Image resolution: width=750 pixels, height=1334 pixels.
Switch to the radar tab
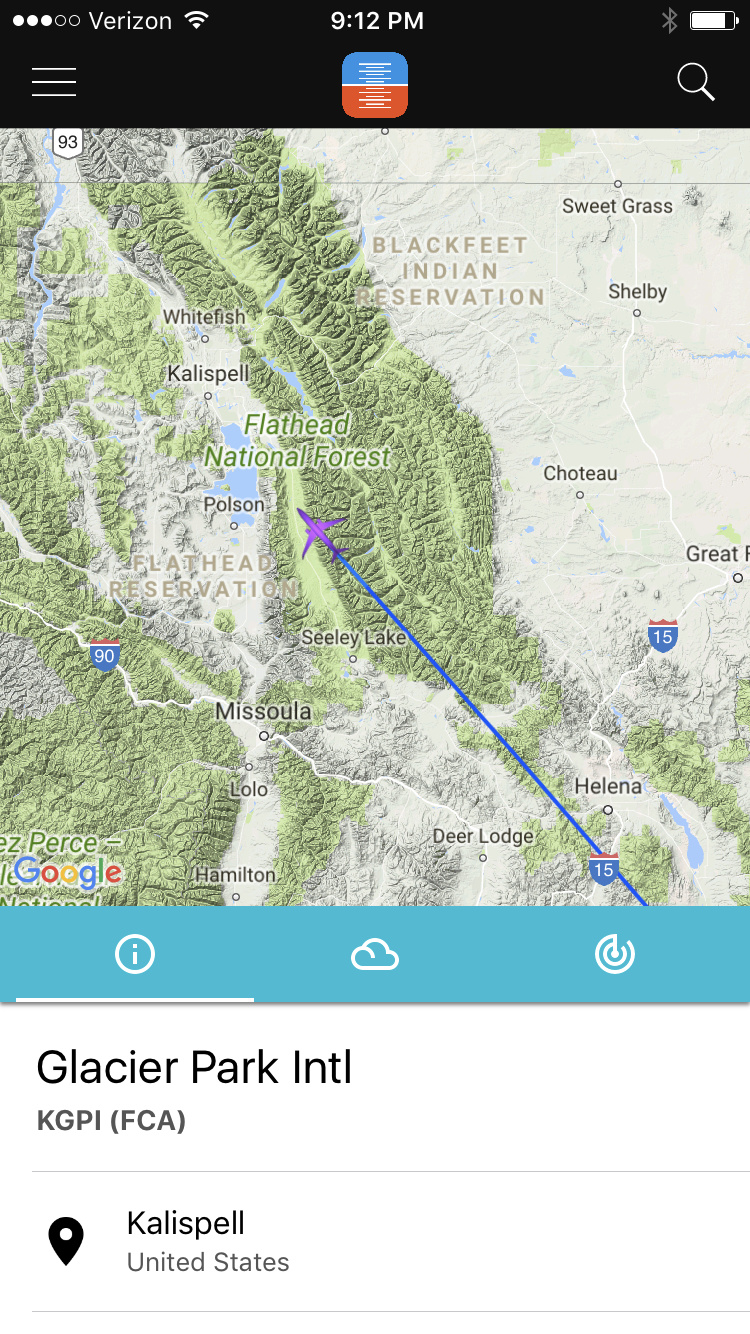tap(615, 955)
